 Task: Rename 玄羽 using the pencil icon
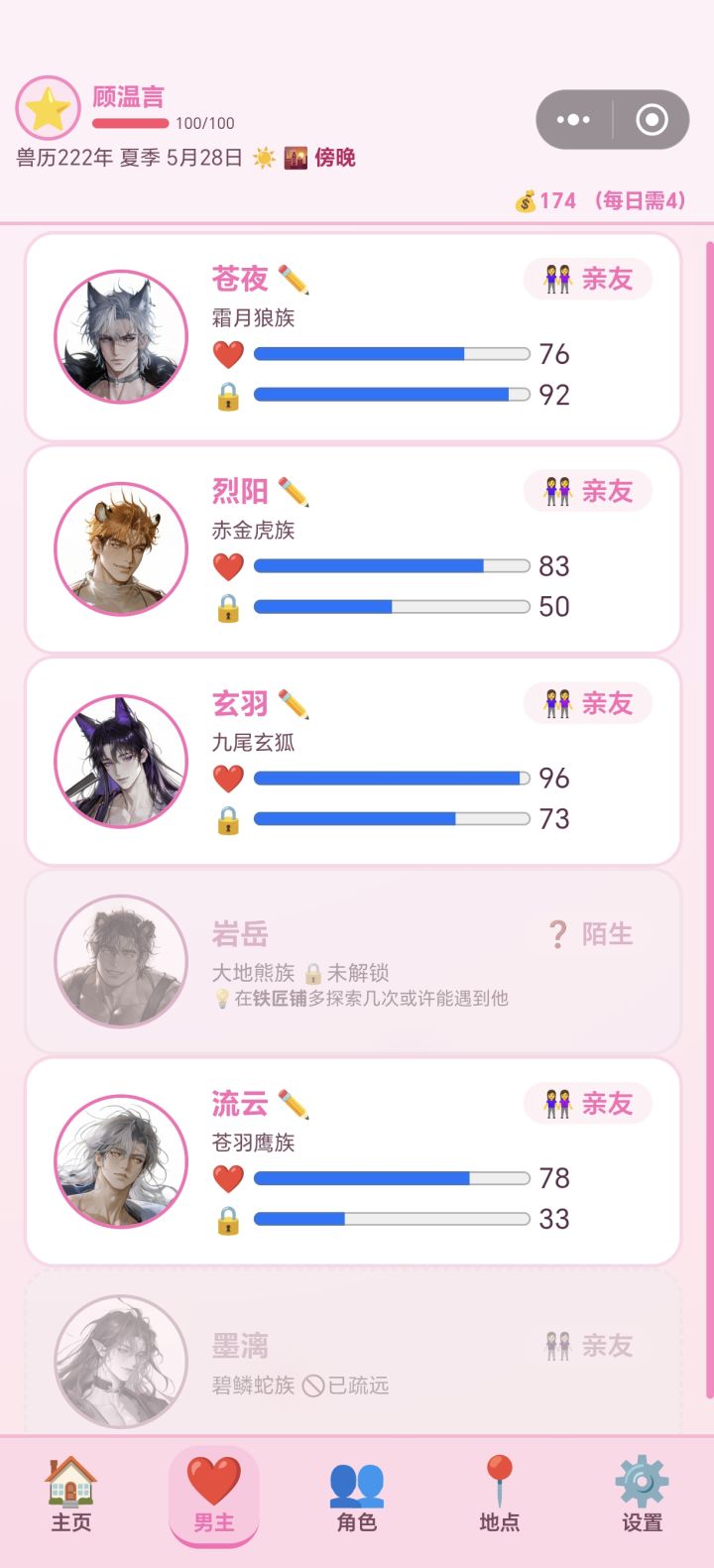294,704
